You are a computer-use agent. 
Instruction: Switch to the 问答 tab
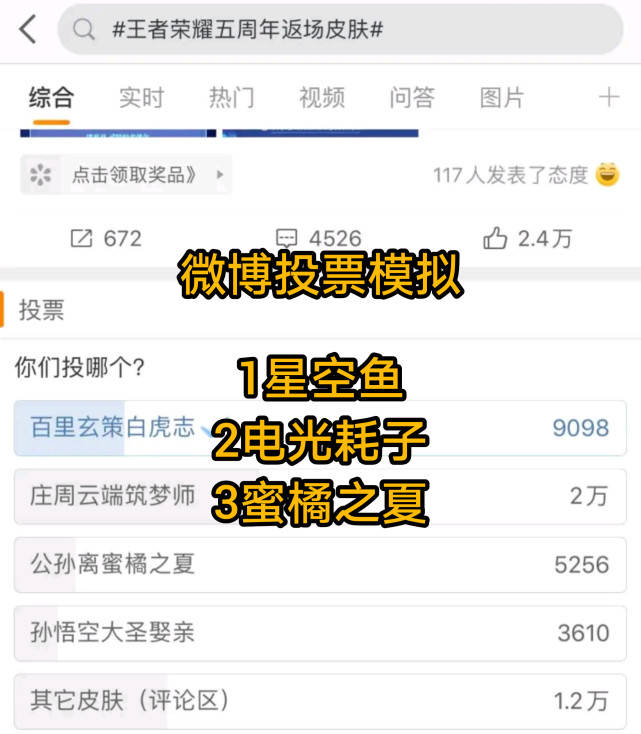(412, 97)
